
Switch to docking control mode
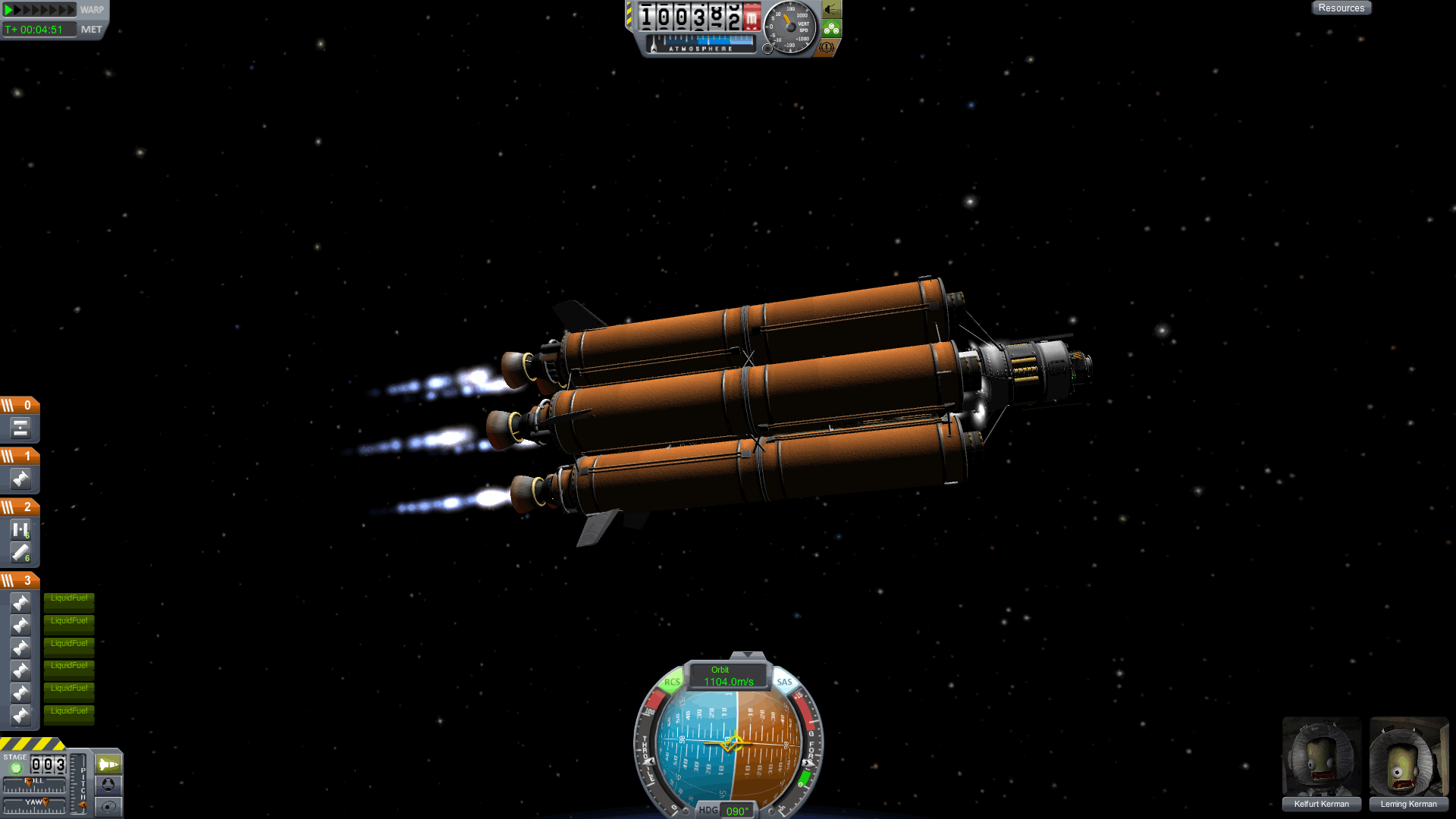point(108,785)
